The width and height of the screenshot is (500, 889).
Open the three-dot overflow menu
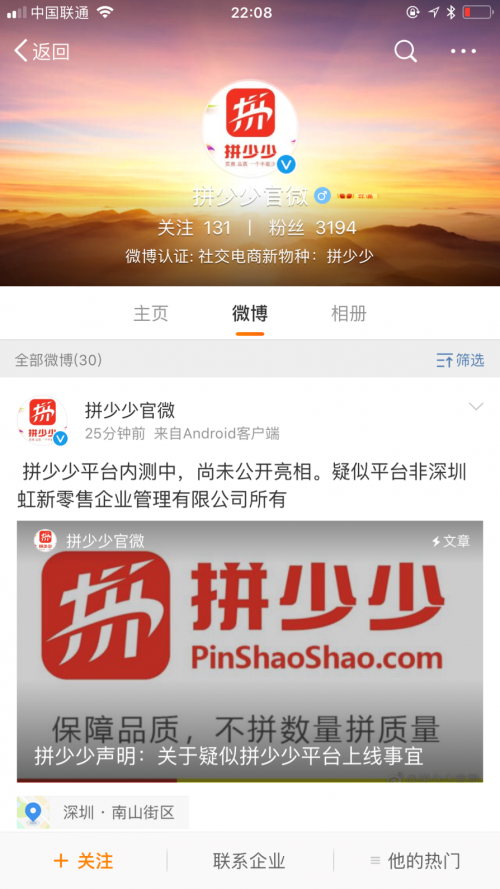pyautogui.click(x=463, y=52)
